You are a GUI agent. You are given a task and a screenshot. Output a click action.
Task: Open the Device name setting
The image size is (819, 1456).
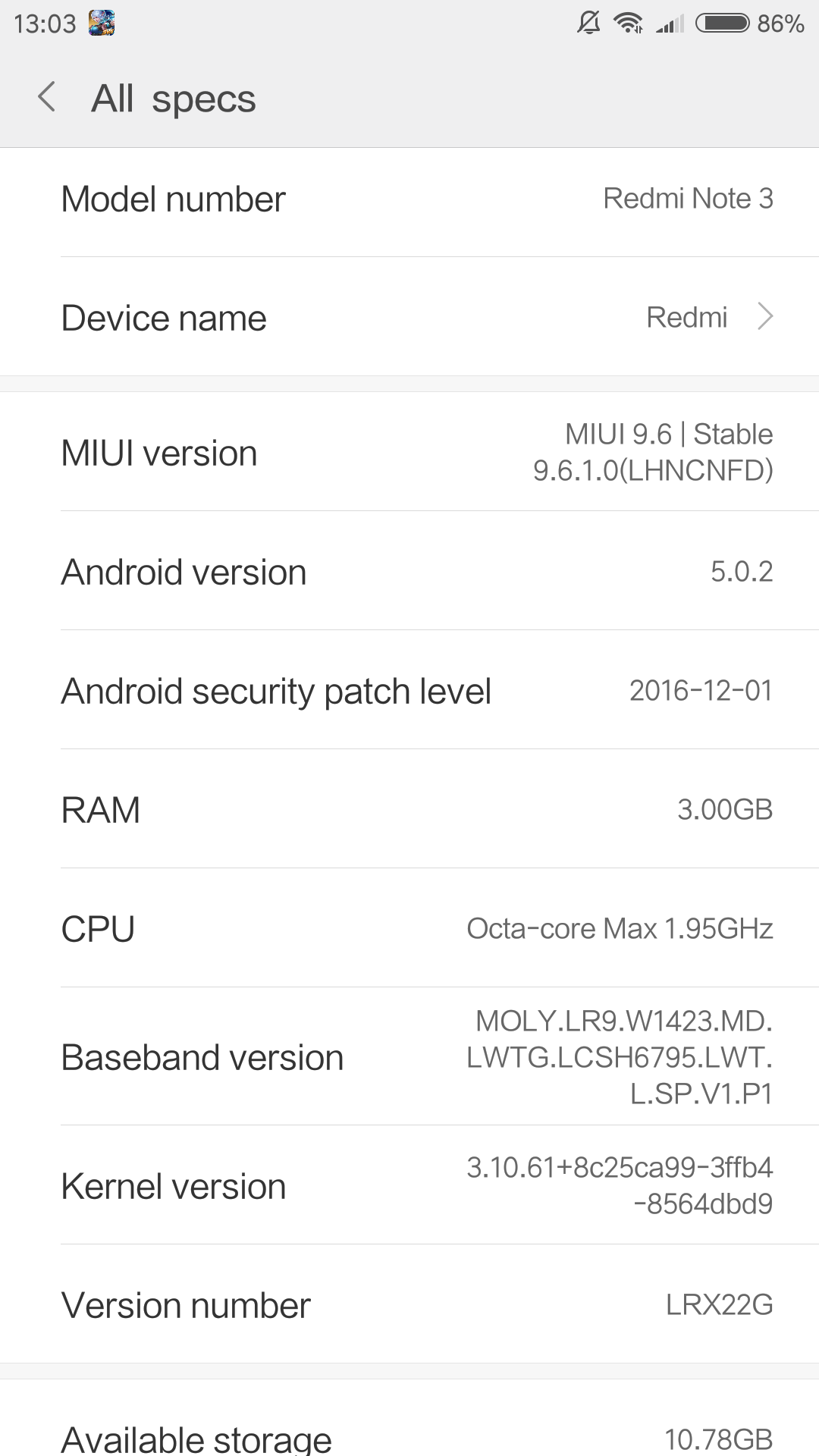coord(409,317)
